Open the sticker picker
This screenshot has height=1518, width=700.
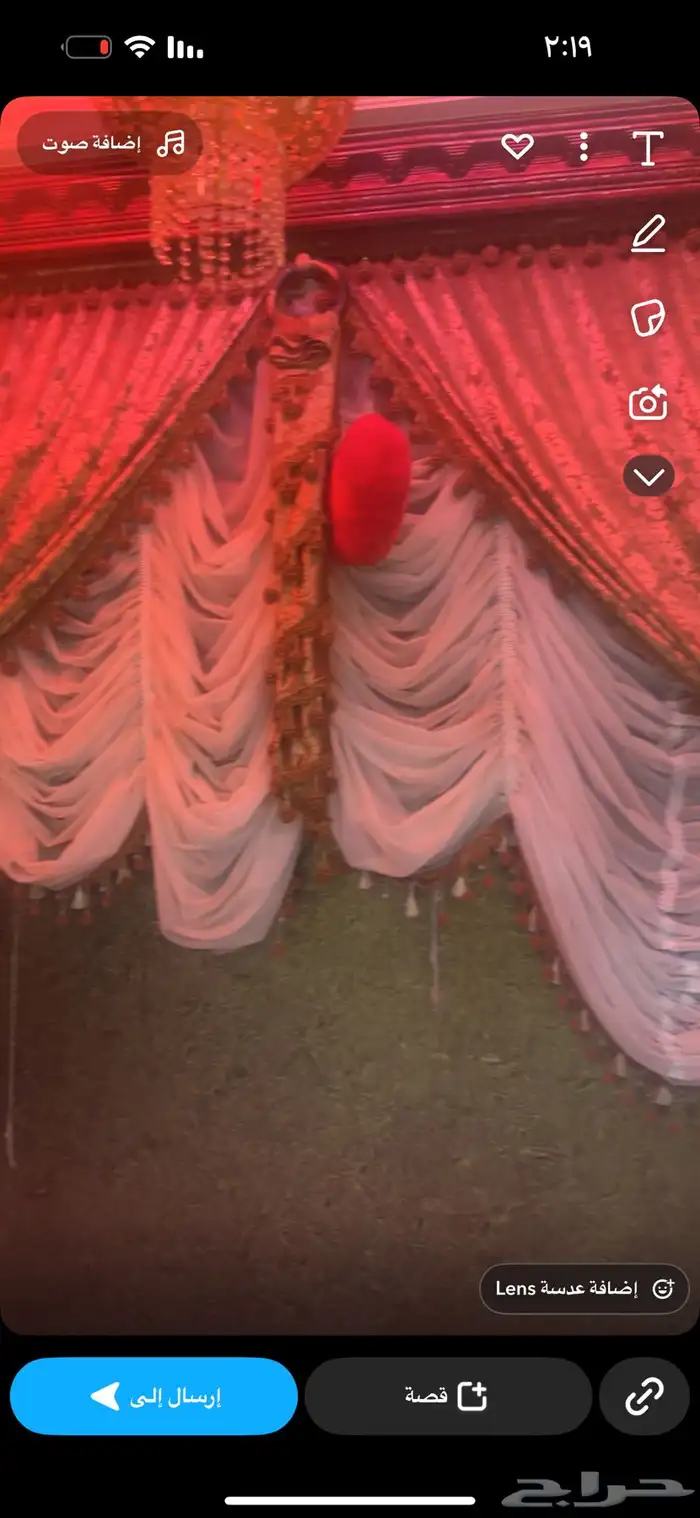[x=648, y=320]
